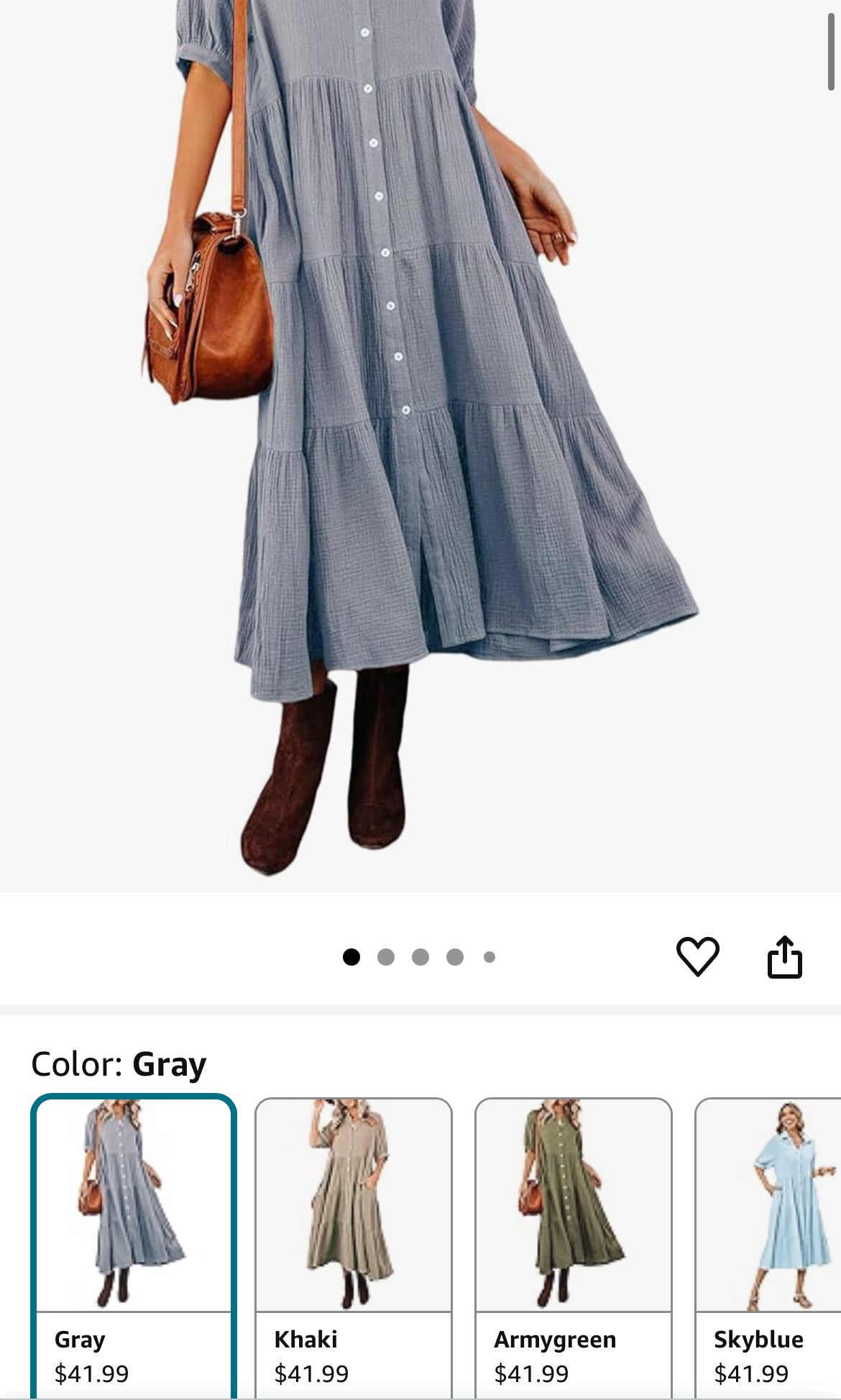Pick the Armygreen color option
Image resolution: width=841 pixels, height=1400 pixels.
tap(574, 1244)
